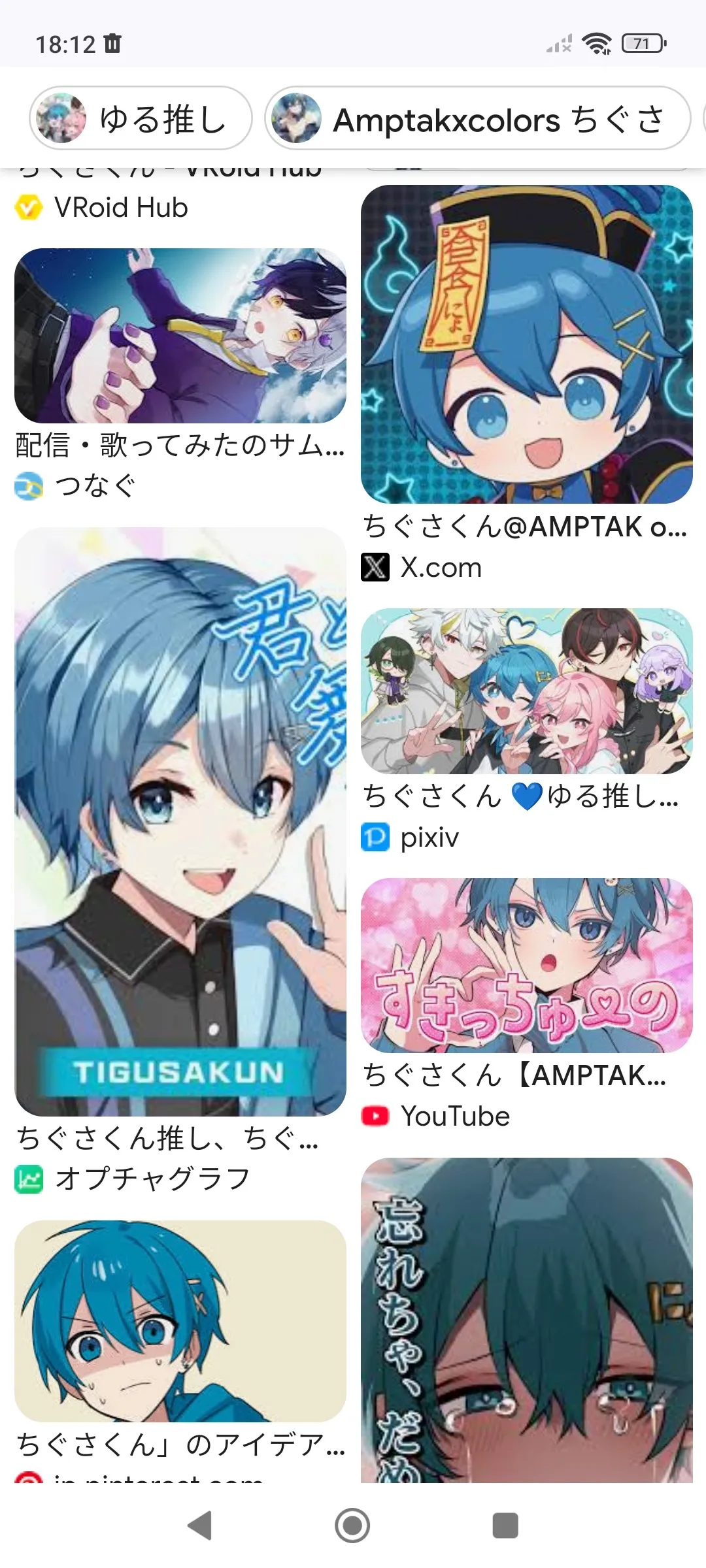The image size is (706, 1568).
Task: Select the Amptakxcolors ちぐさ chip
Action: 478,119
